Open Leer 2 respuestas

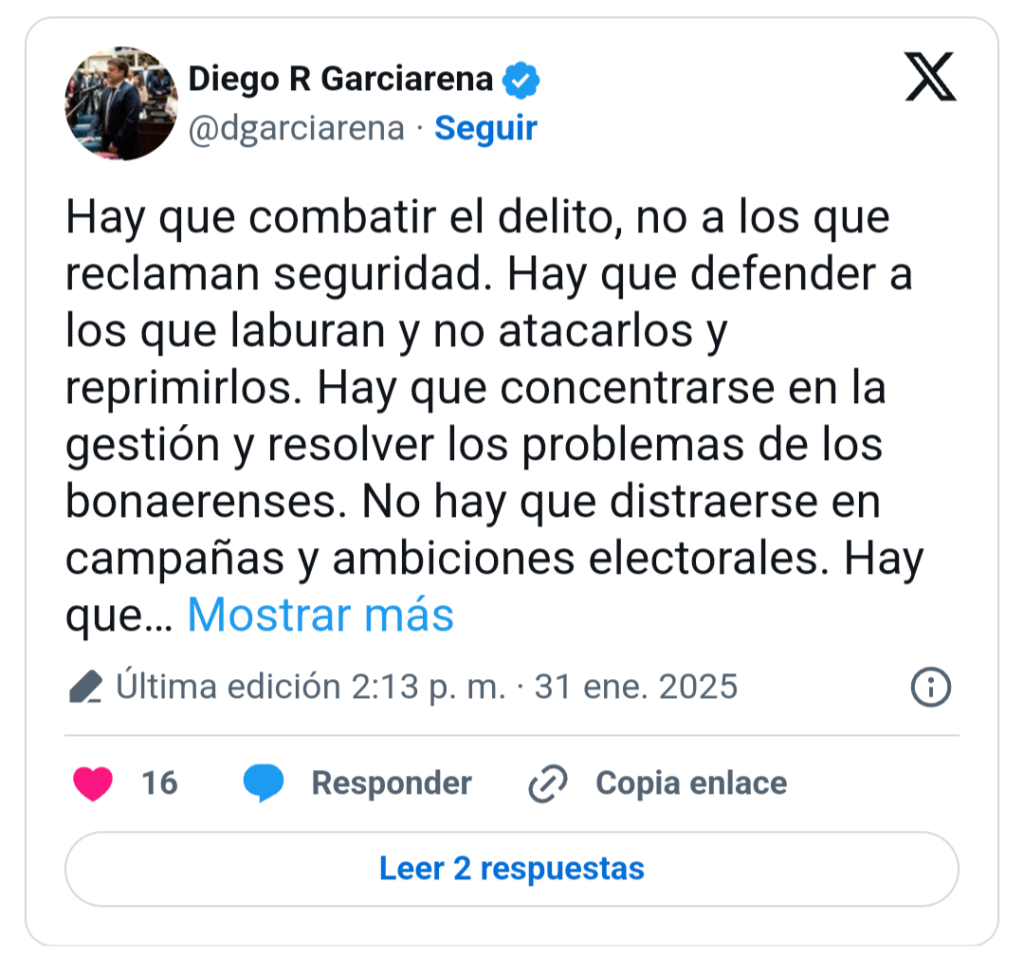click(511, 868)
